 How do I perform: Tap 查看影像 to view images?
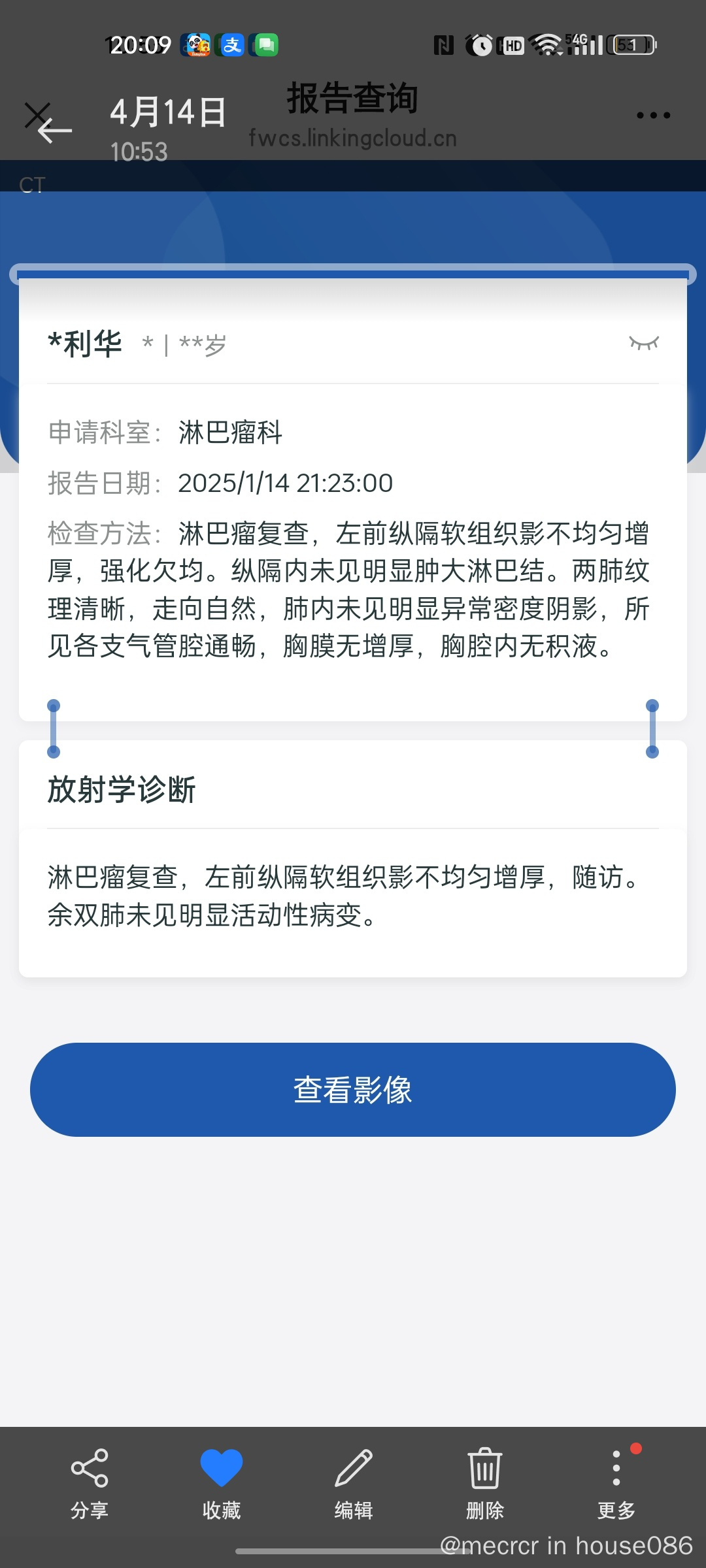coord(353,1089)
